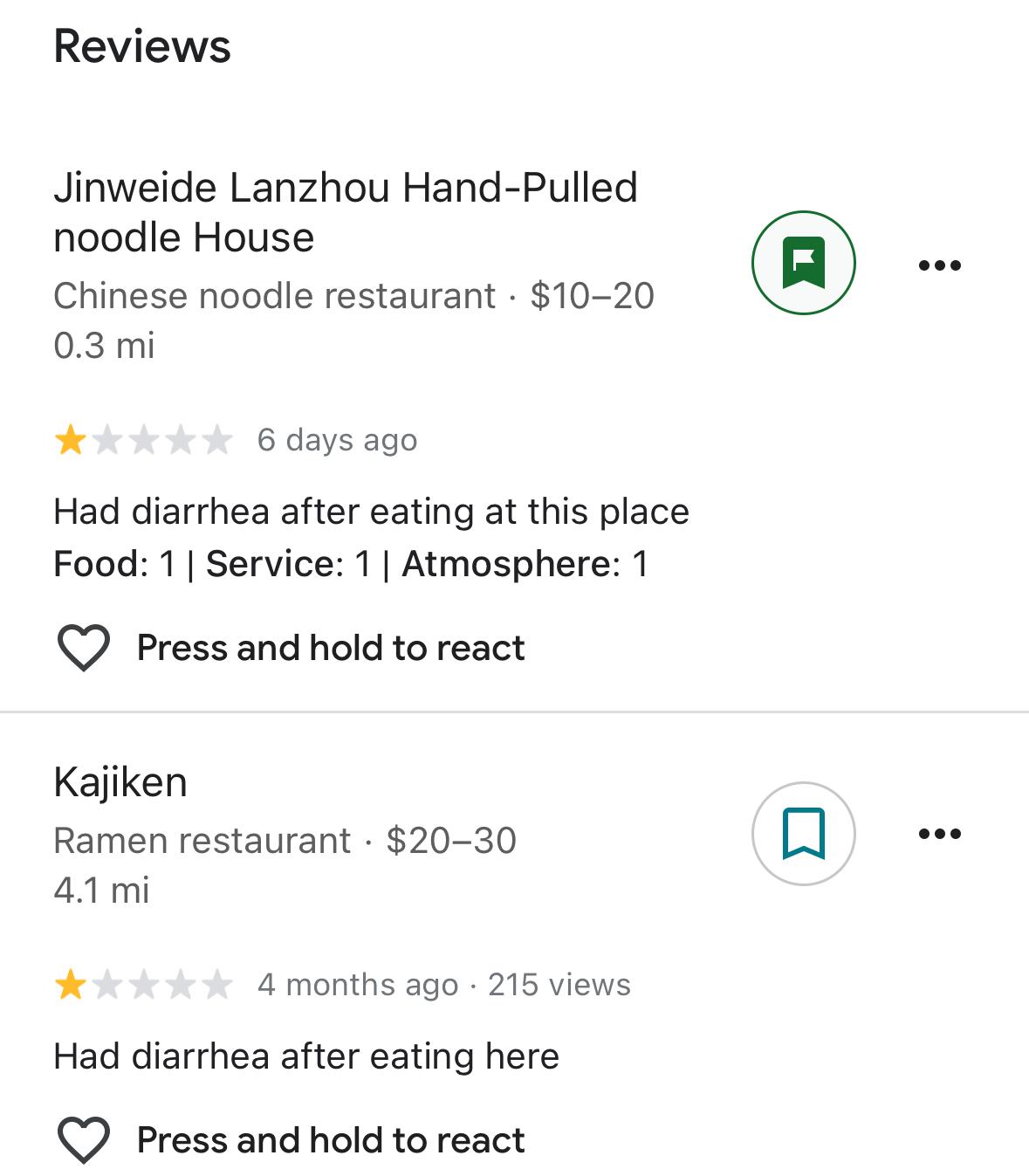
Task: Open the Kajiken restaurant page
Action: click(120, 781)
